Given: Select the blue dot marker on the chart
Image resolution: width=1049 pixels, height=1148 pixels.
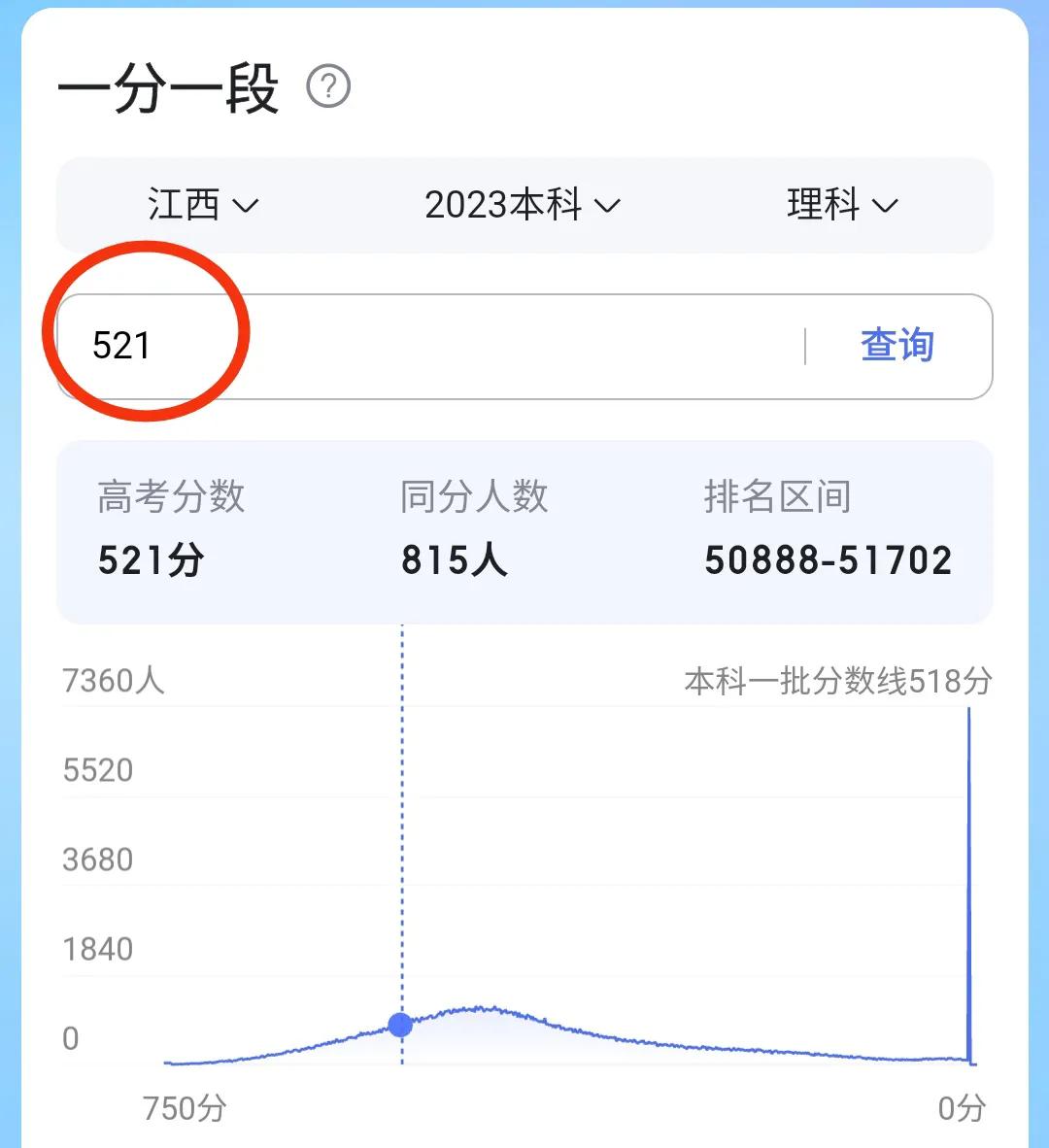Looking at the screenshot, I should point(401,1024).
